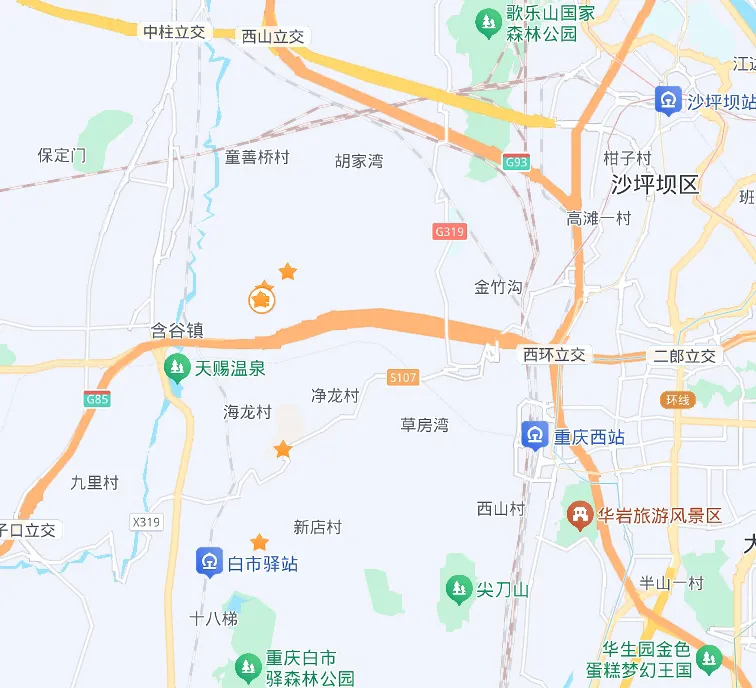Select the 沙坪坝站 metro station marker

pos(668,100)
